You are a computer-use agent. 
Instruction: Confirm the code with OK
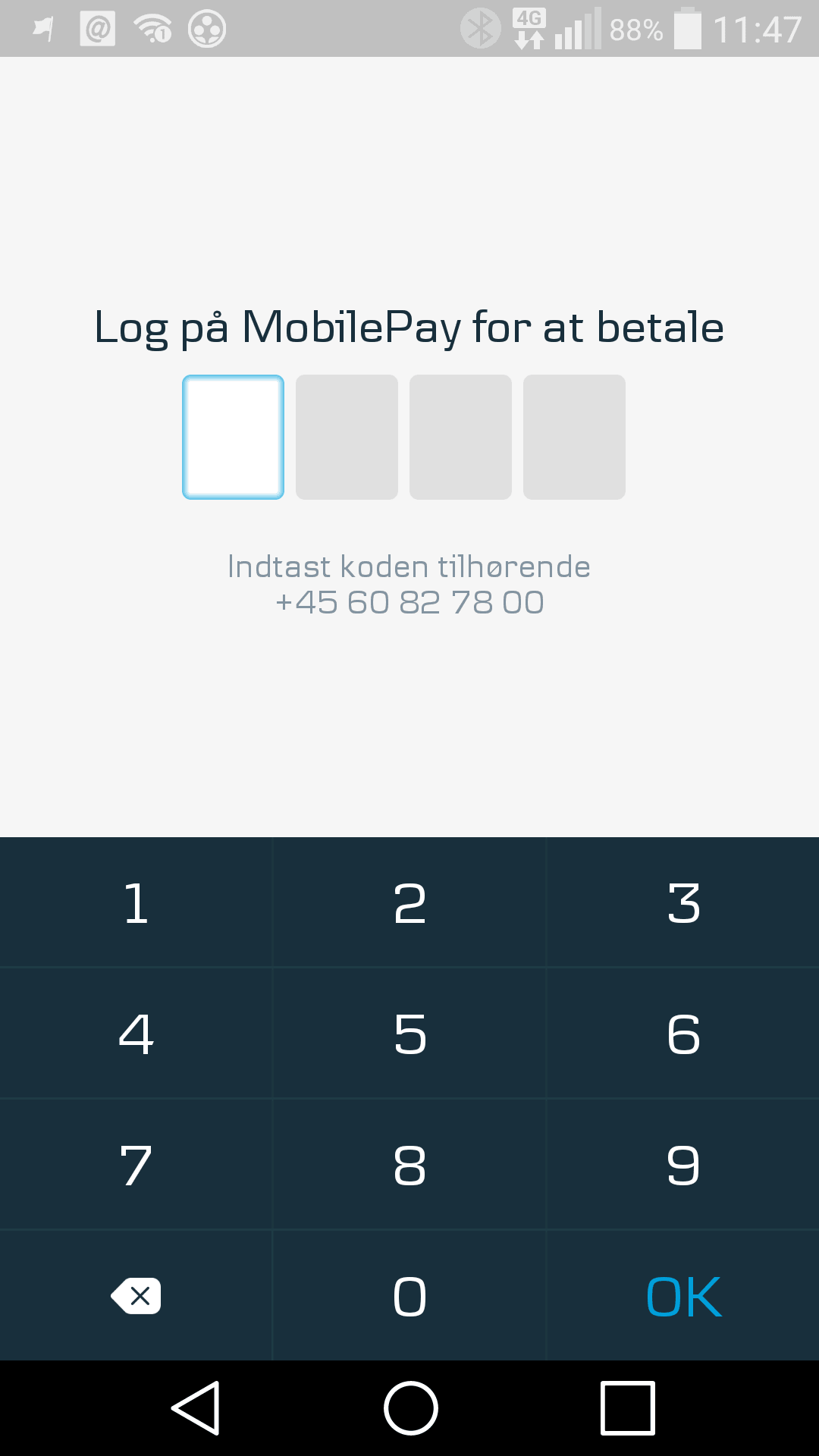click(683, 1296)
